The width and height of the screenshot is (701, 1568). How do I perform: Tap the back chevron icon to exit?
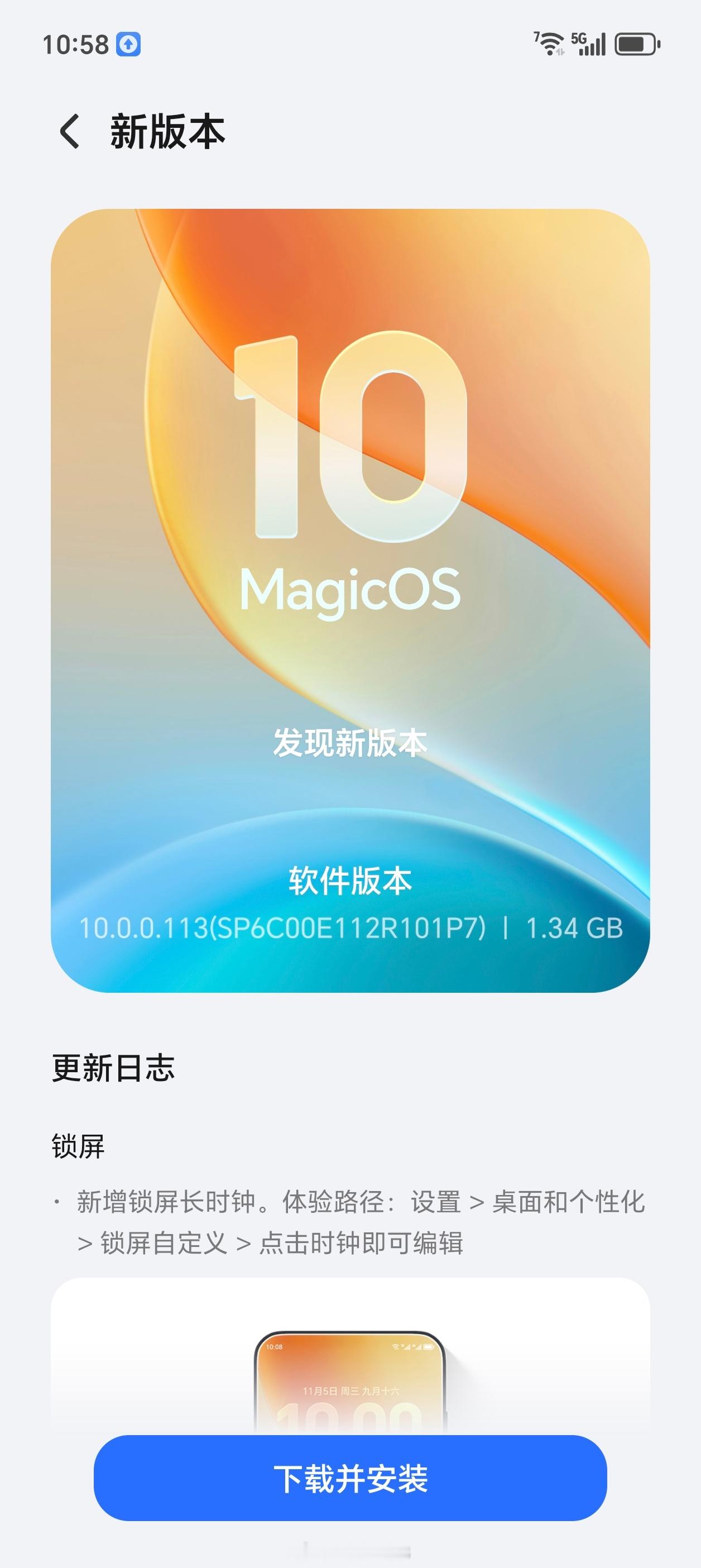point(70,131)
